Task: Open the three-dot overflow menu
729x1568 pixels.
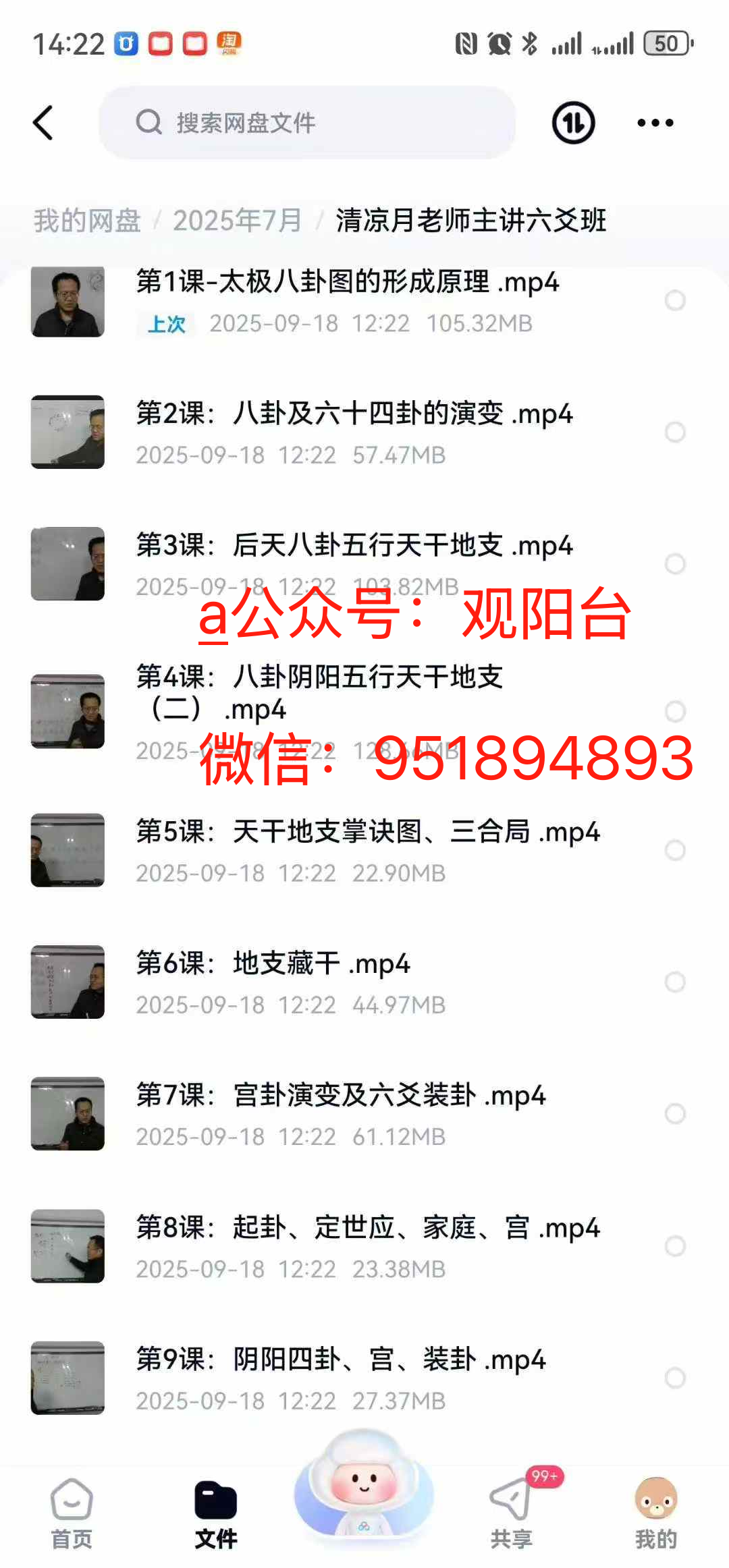Action: click(655, 123)
